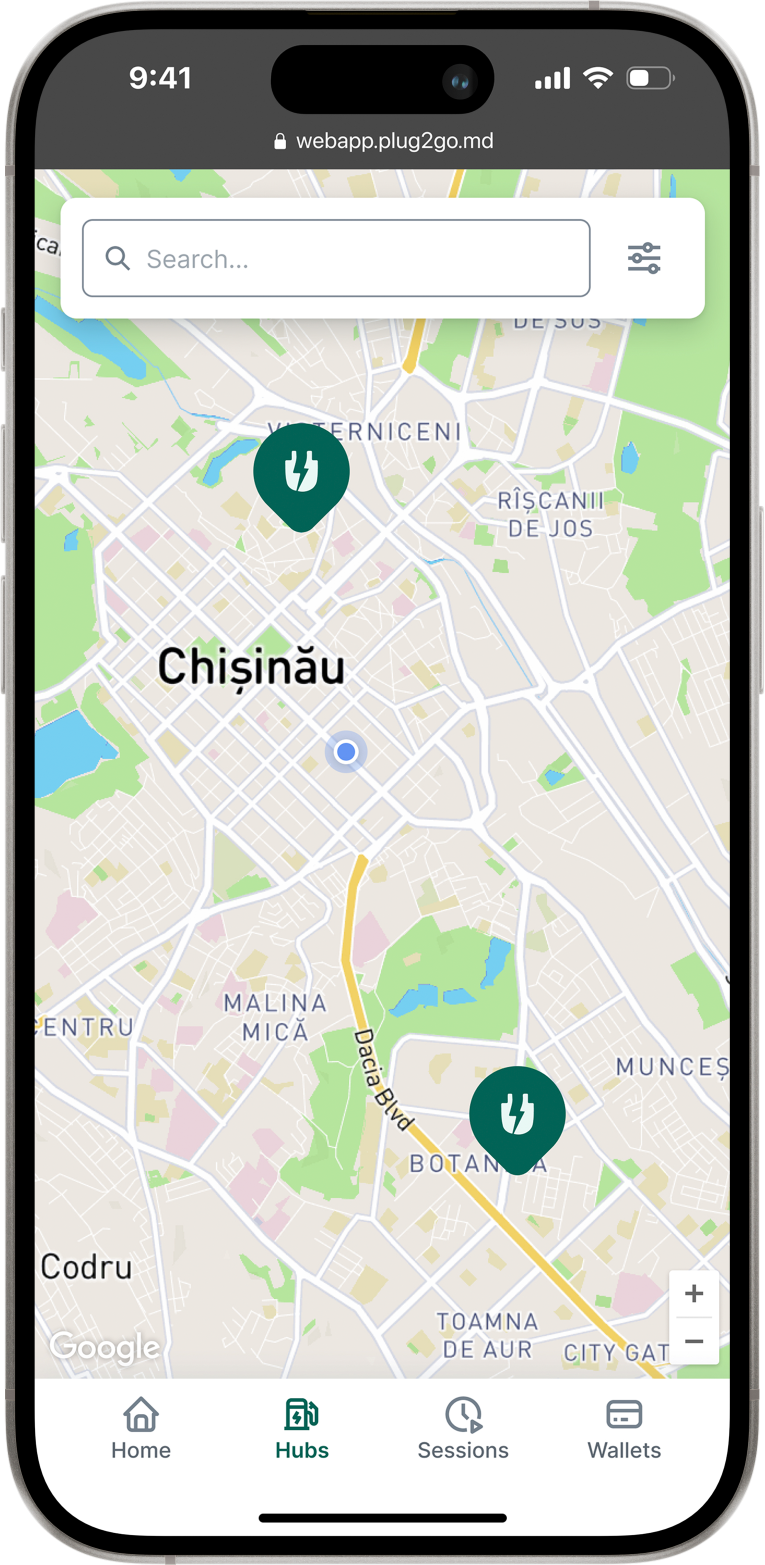Select the charging hub pin in Botanica

point(517,1113)
